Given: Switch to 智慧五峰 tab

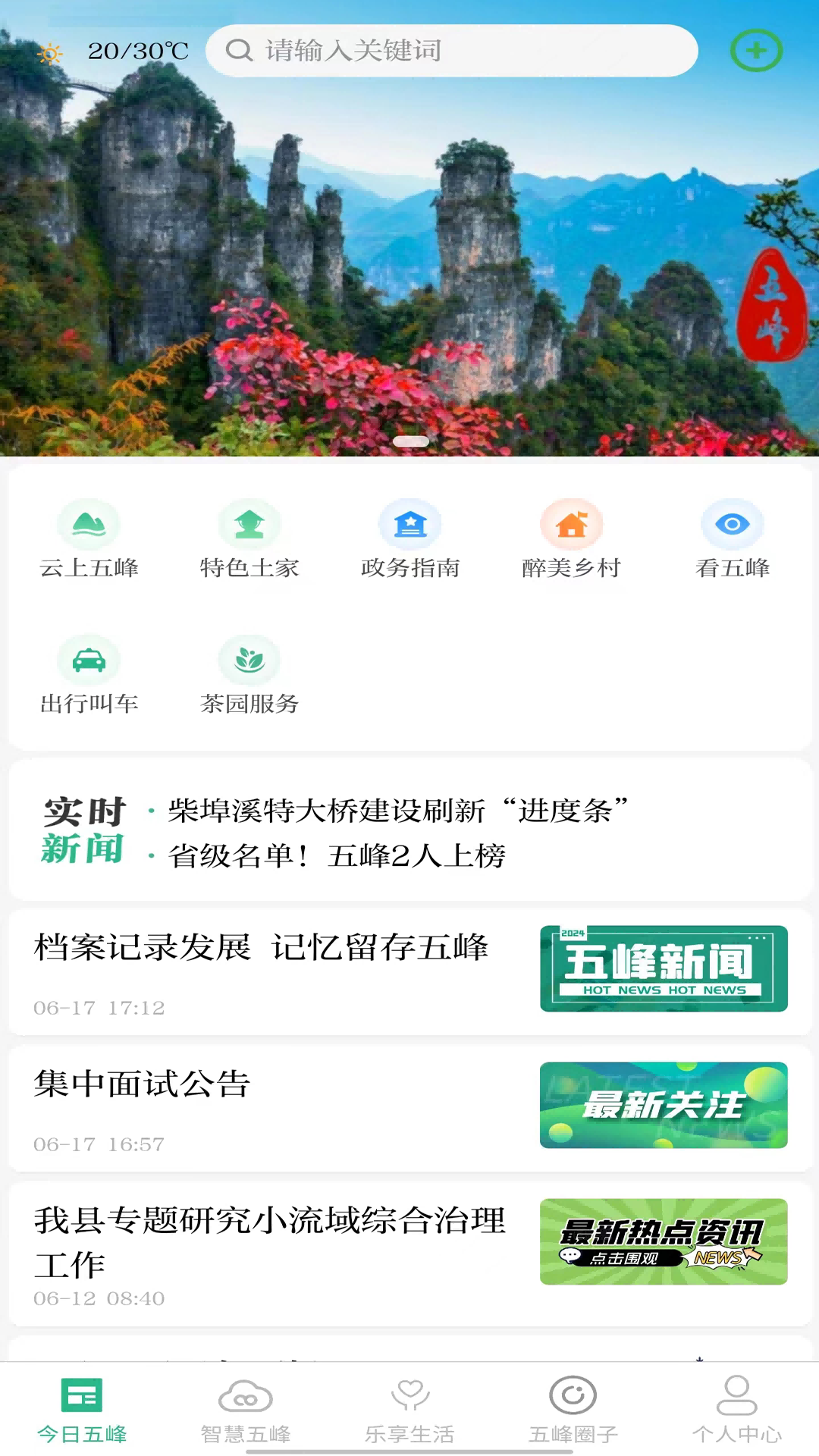Looking at the screenshot, I should [x=246, y=1410].
